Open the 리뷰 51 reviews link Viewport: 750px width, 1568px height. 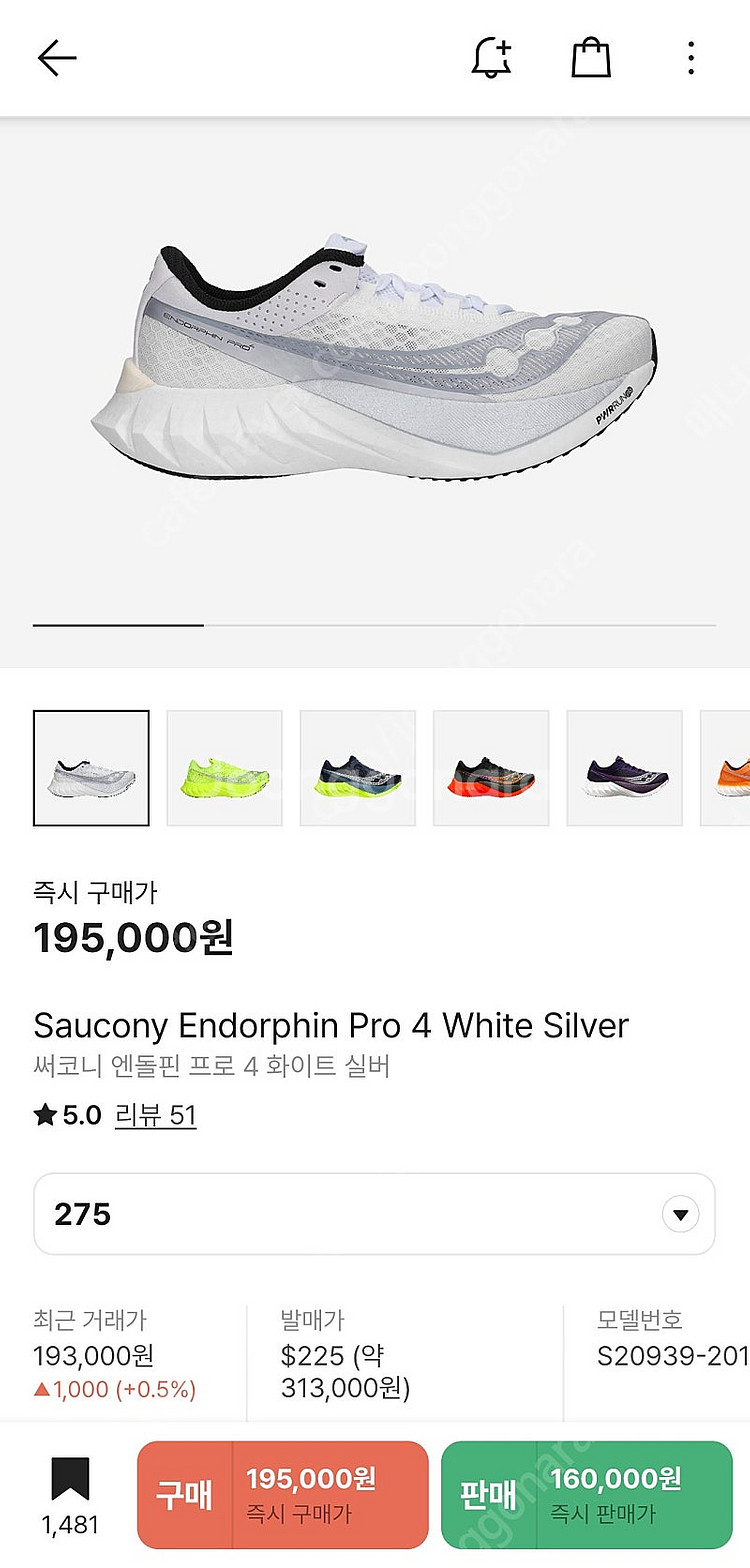tap(155, 1115)
